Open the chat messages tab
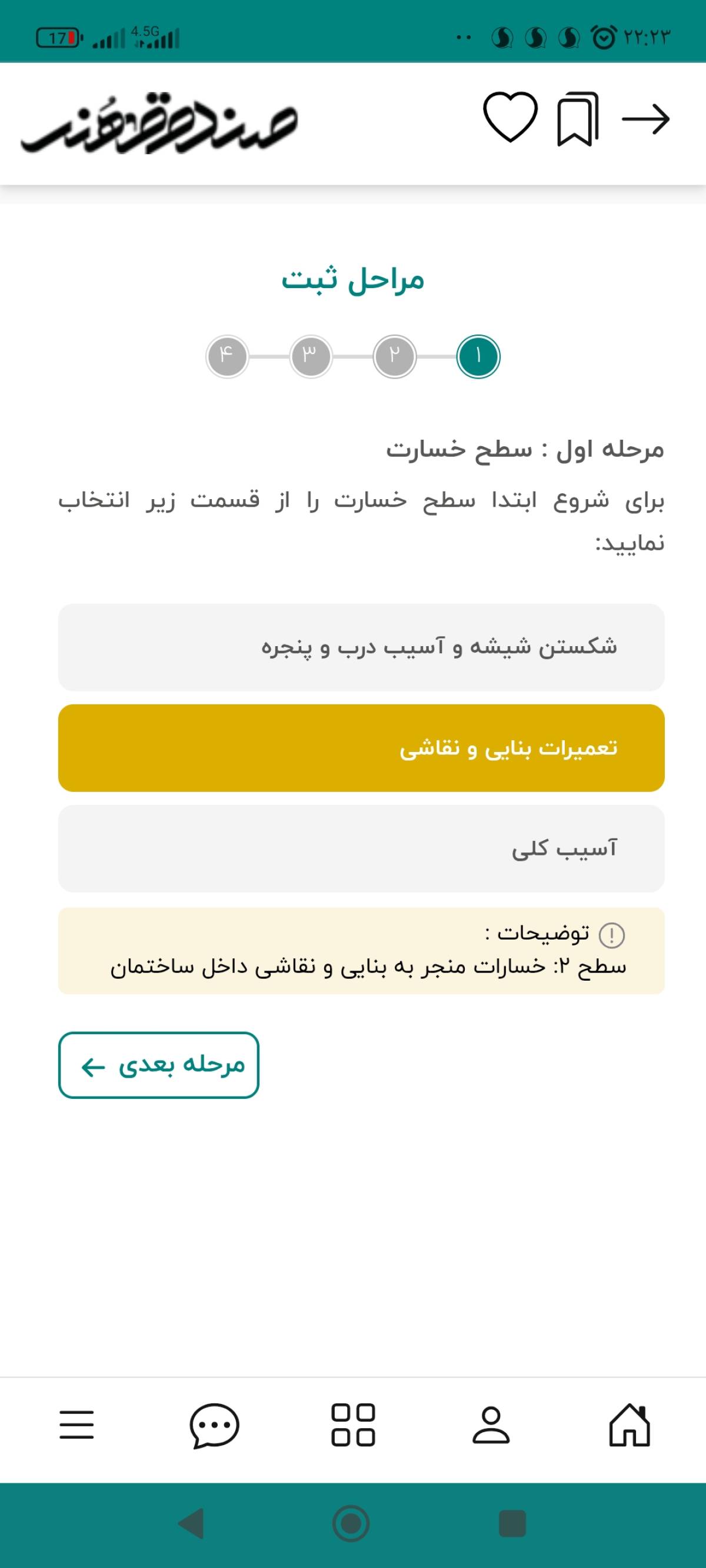706x1568 pixels. tap(214, 1426)
